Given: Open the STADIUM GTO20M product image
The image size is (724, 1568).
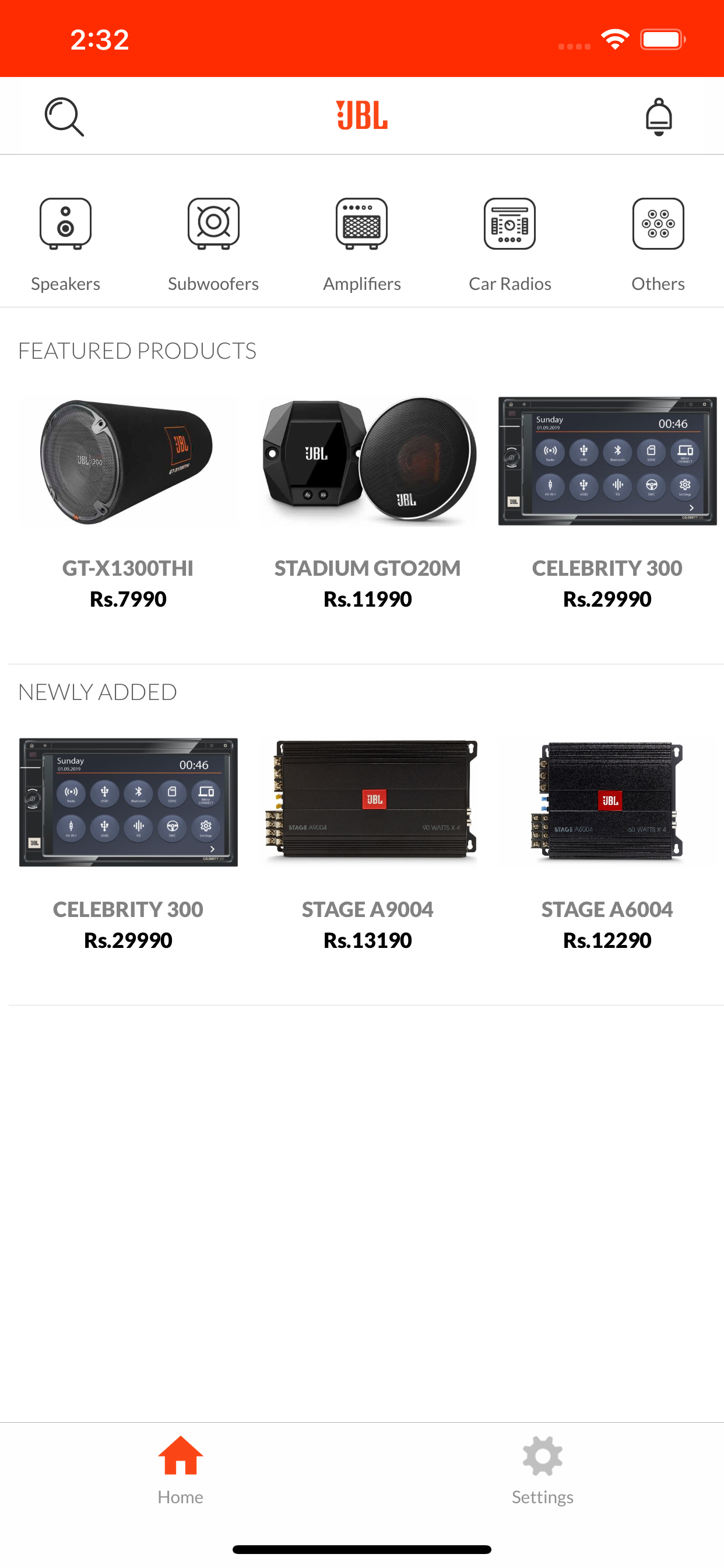Looking at the screenshot, I should pyautogui.click(x=367, y=461).
